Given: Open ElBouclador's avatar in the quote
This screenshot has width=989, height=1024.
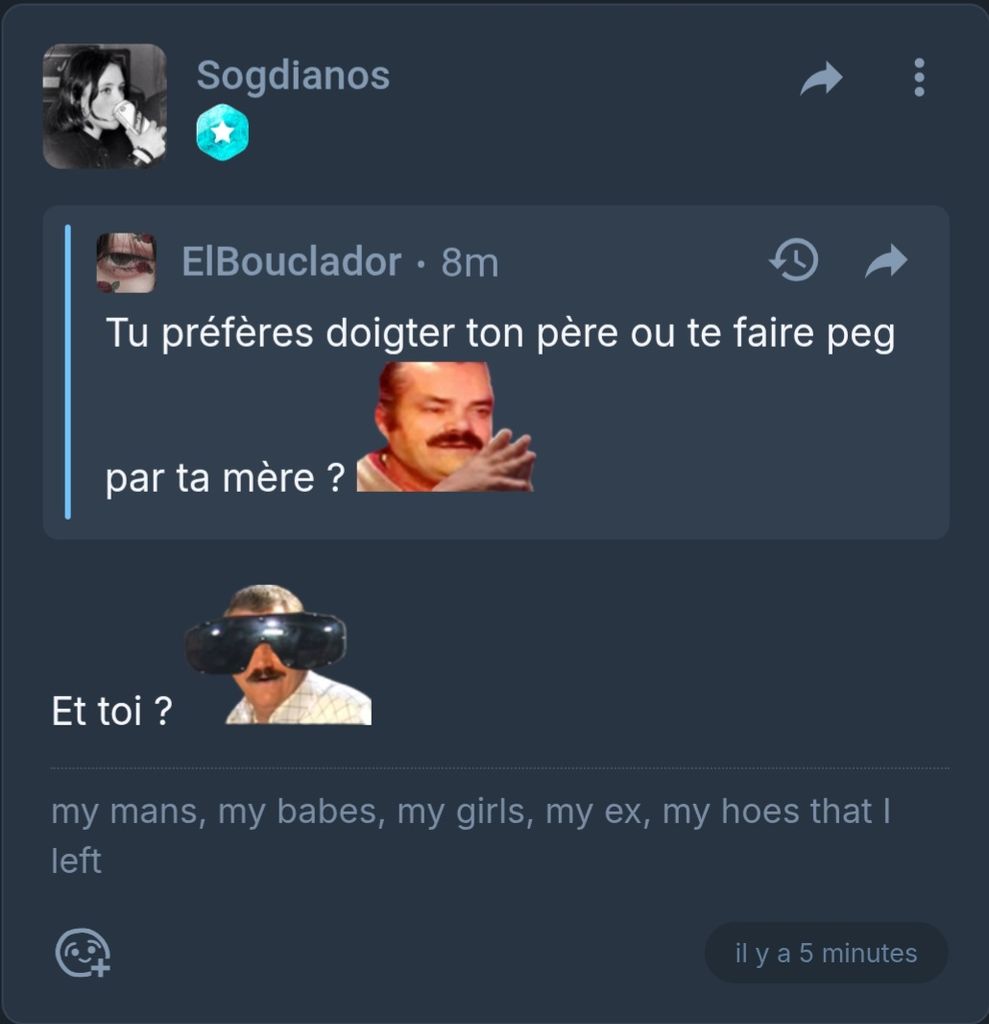Looking at the screenshot, I should click(126, 263).
